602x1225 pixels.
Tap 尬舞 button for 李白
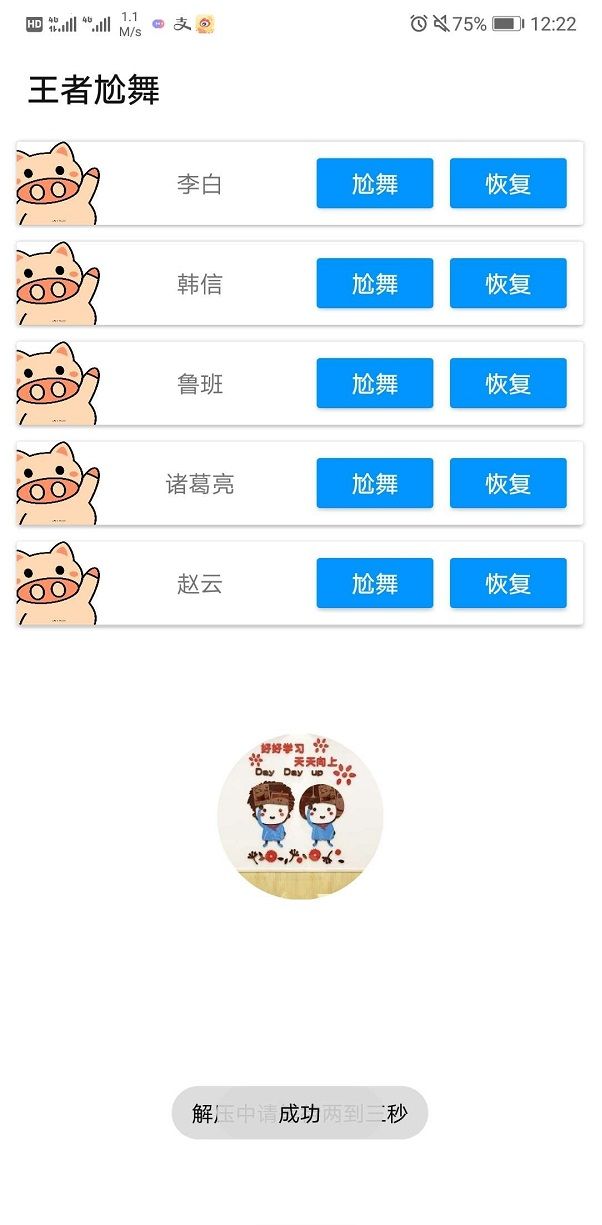(374, 184)
